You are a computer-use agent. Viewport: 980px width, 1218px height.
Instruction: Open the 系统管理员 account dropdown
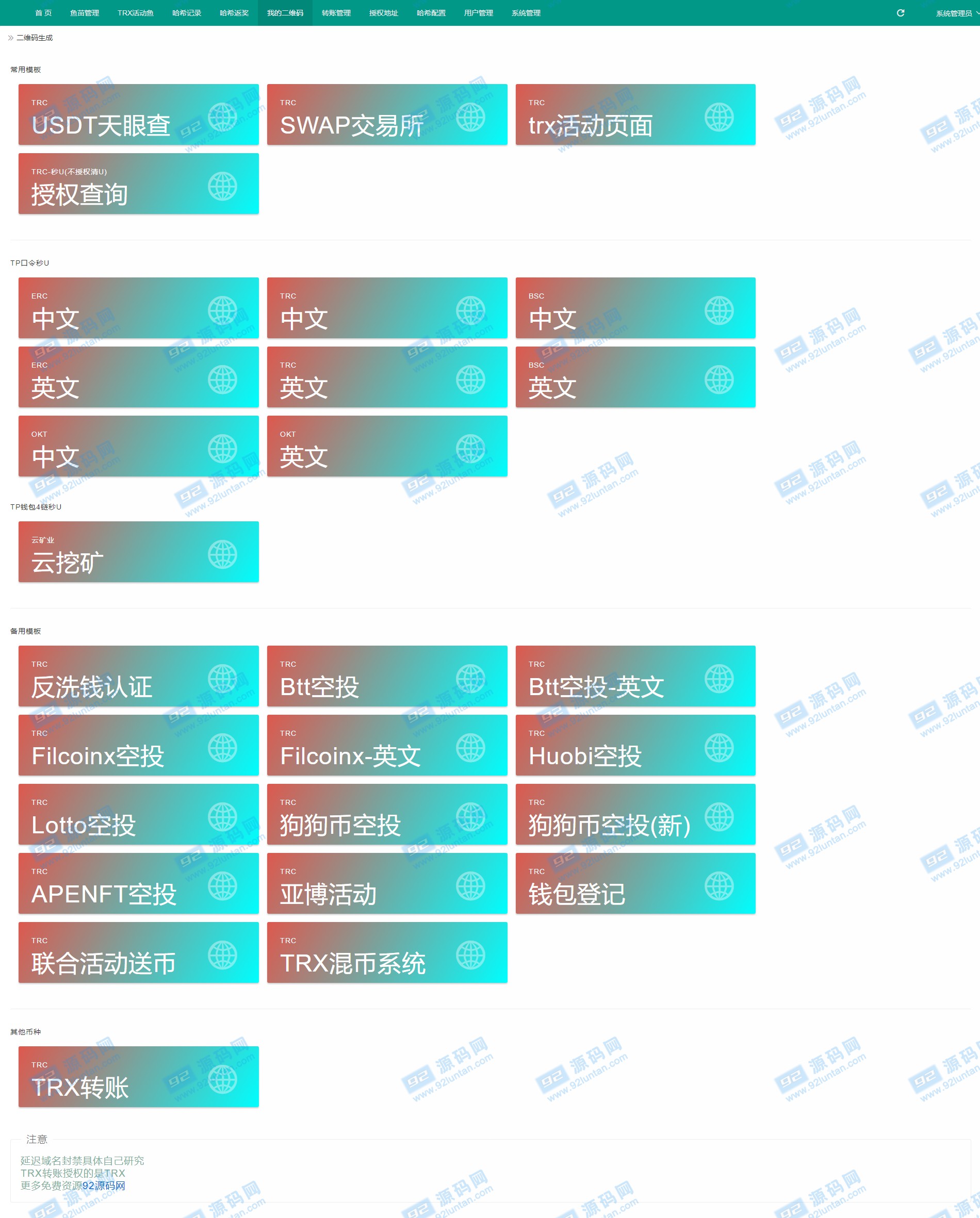pos(955,13)
